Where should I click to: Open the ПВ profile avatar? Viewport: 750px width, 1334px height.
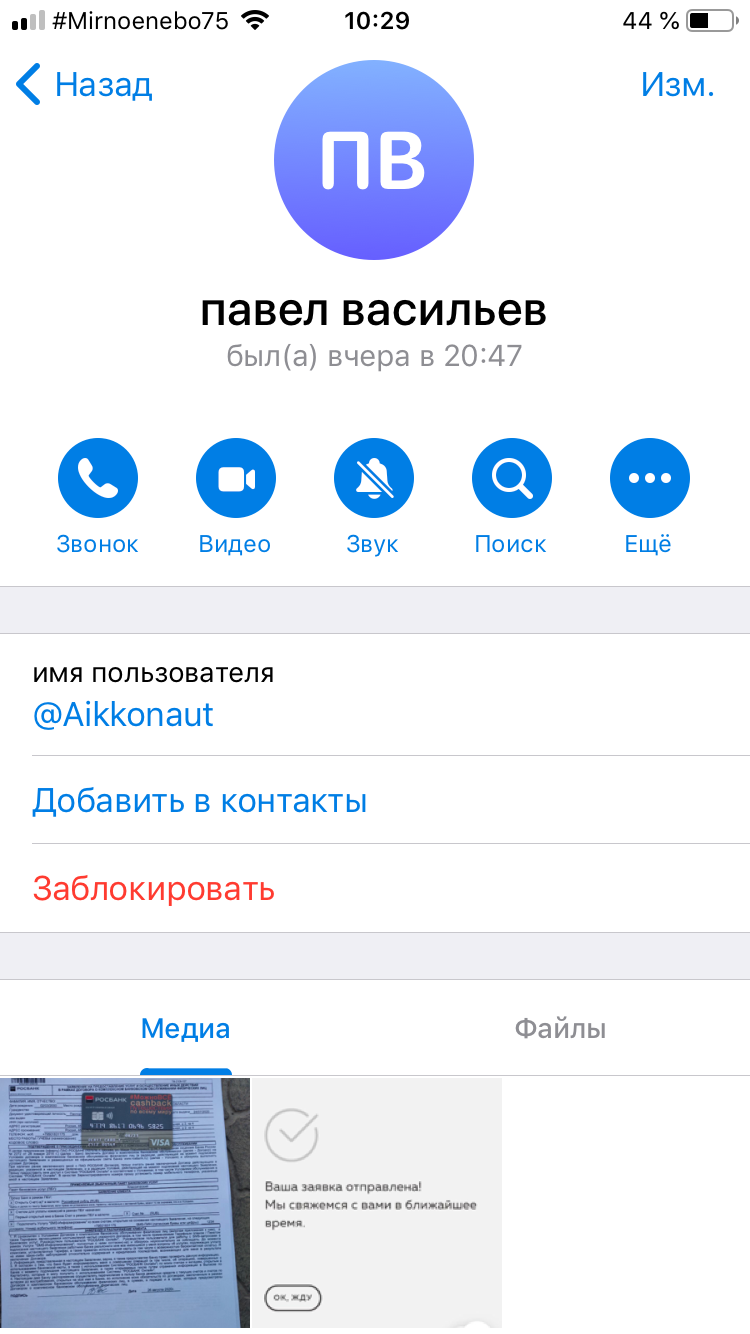374,160
